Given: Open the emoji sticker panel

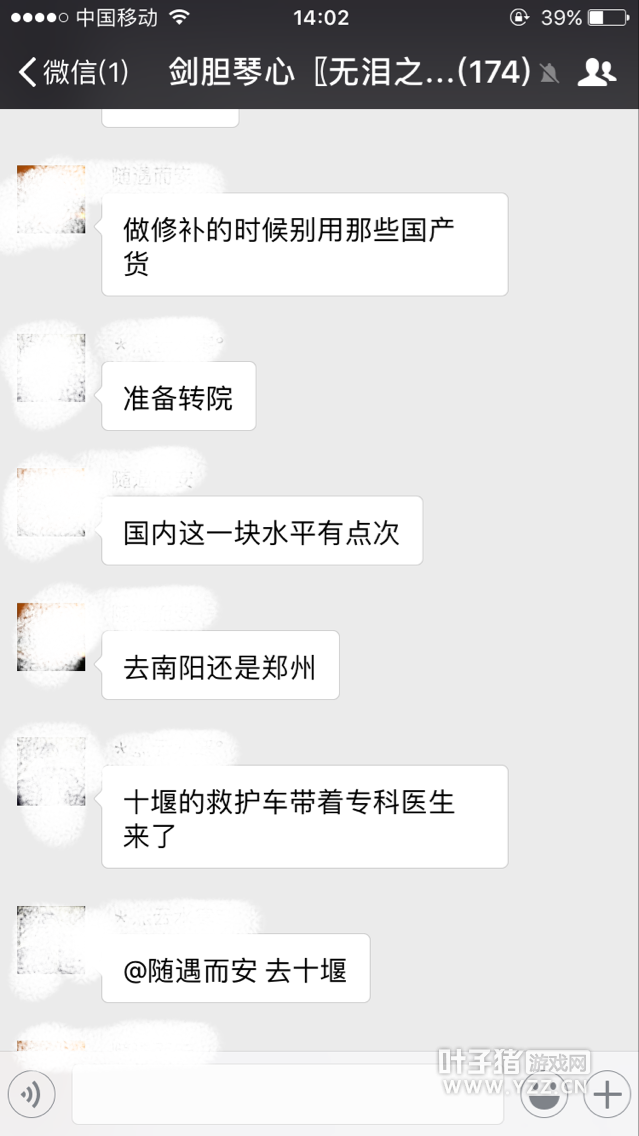Looking at the screenshot, I should 546,1096.
